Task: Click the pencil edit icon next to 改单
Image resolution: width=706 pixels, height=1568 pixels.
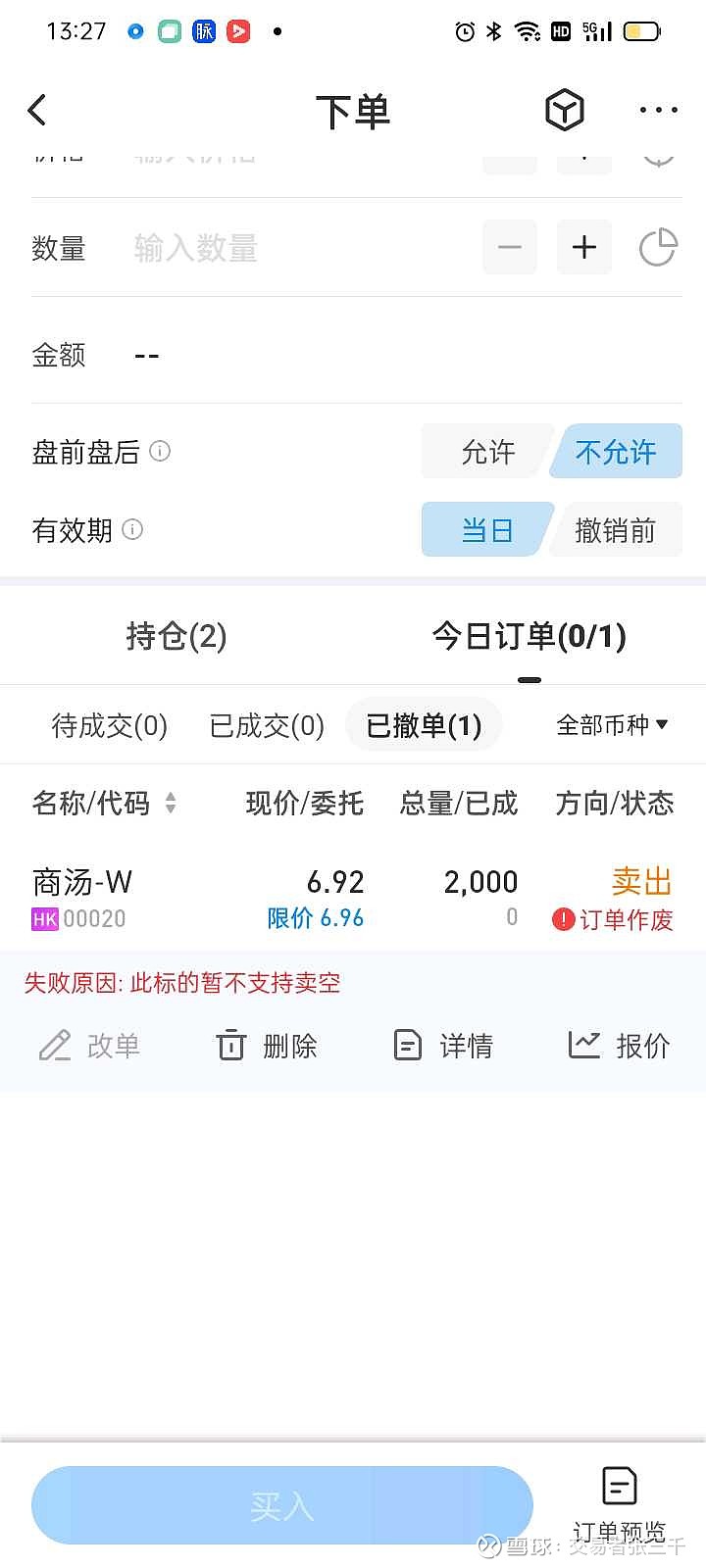Action: [x=56, y=1046]
